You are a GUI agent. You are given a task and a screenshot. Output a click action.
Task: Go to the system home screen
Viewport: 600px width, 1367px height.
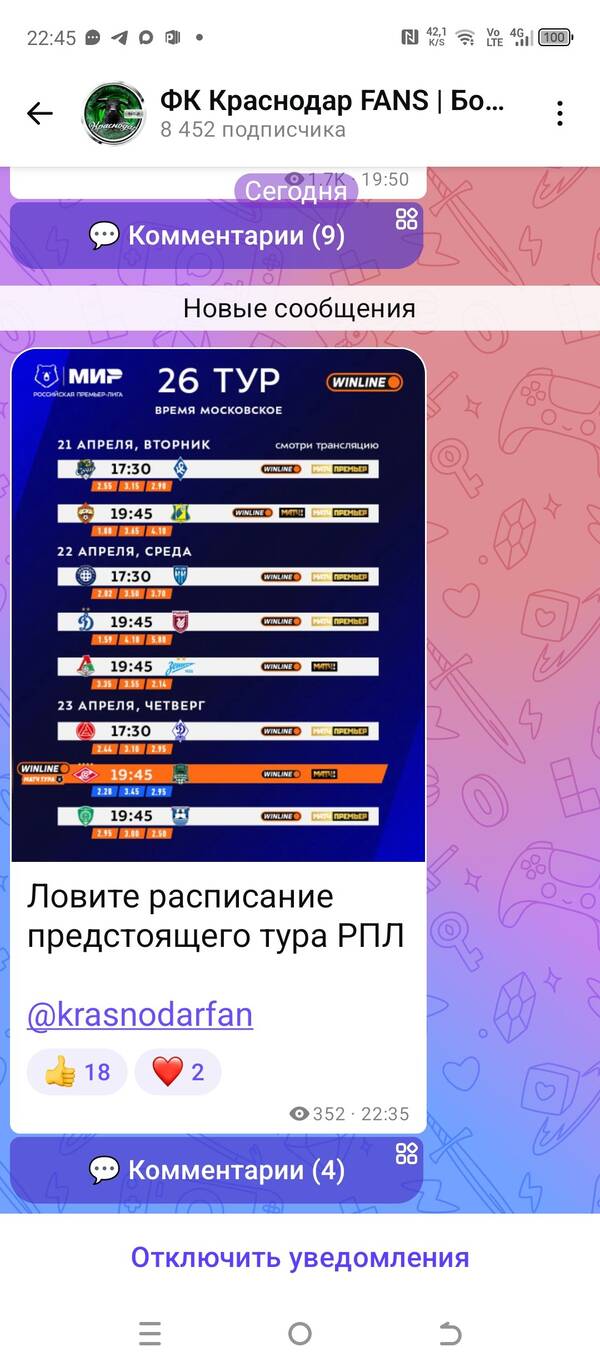click(300, 1333)
